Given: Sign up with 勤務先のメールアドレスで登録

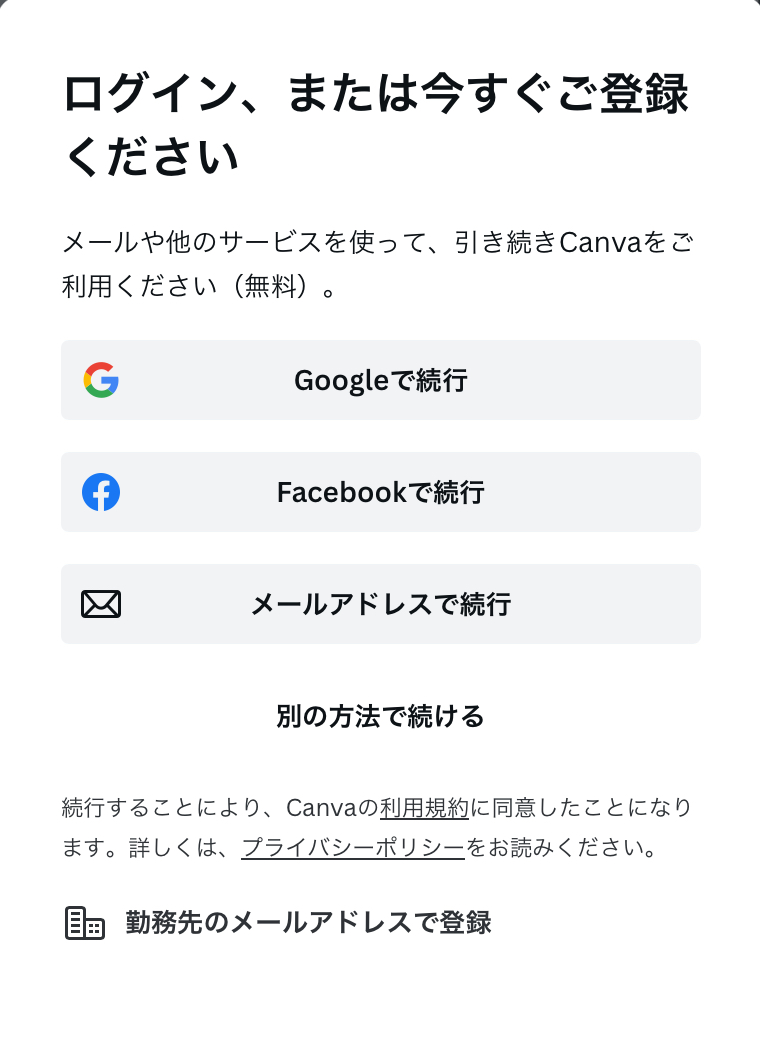Looking at the screenshot, I should click(308, 922).
